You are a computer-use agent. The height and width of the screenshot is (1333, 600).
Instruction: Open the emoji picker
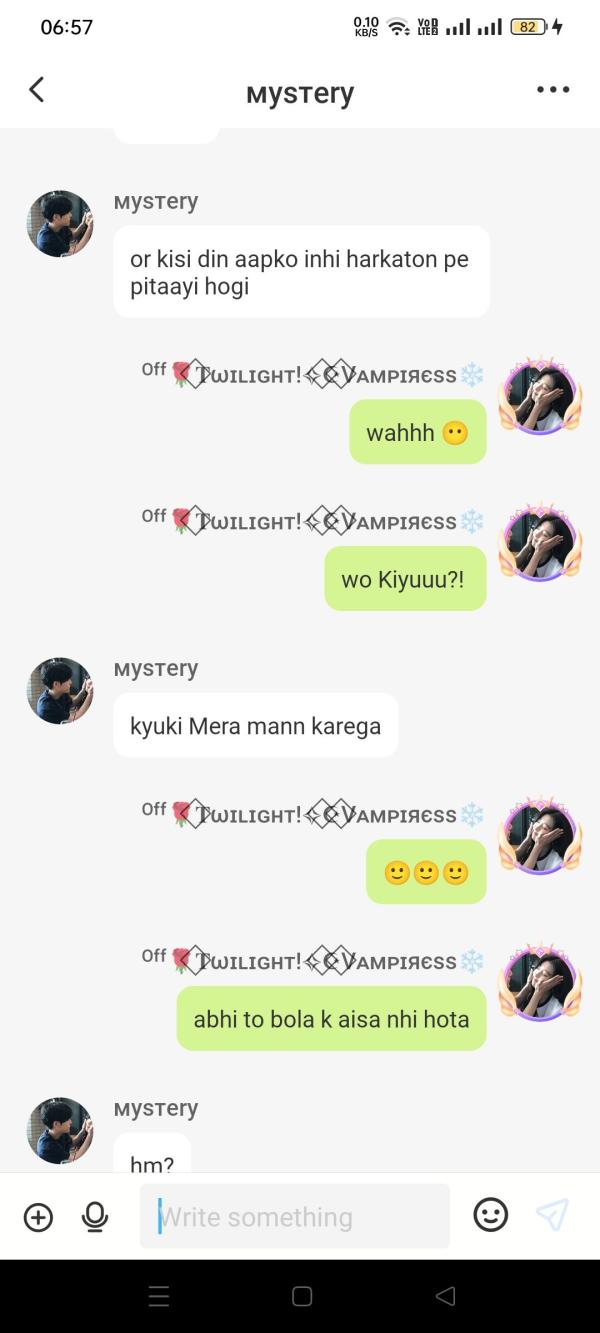tap(490, 1215)
